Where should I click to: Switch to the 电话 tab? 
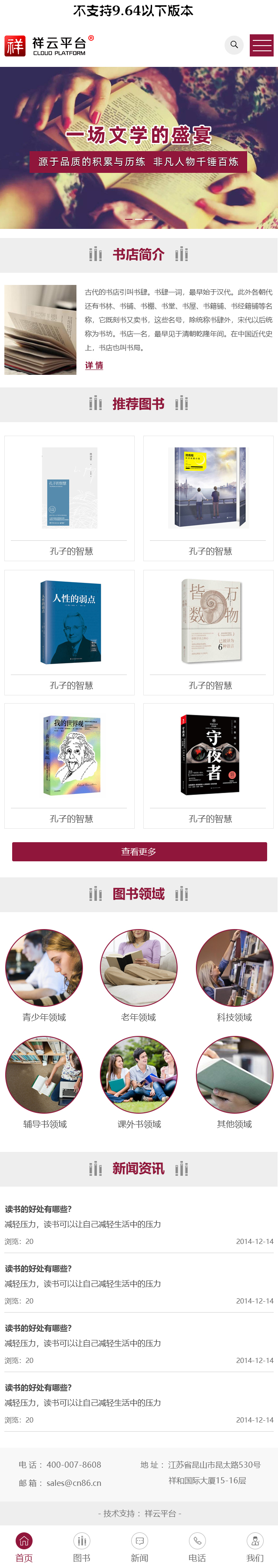click(197, 1547)
